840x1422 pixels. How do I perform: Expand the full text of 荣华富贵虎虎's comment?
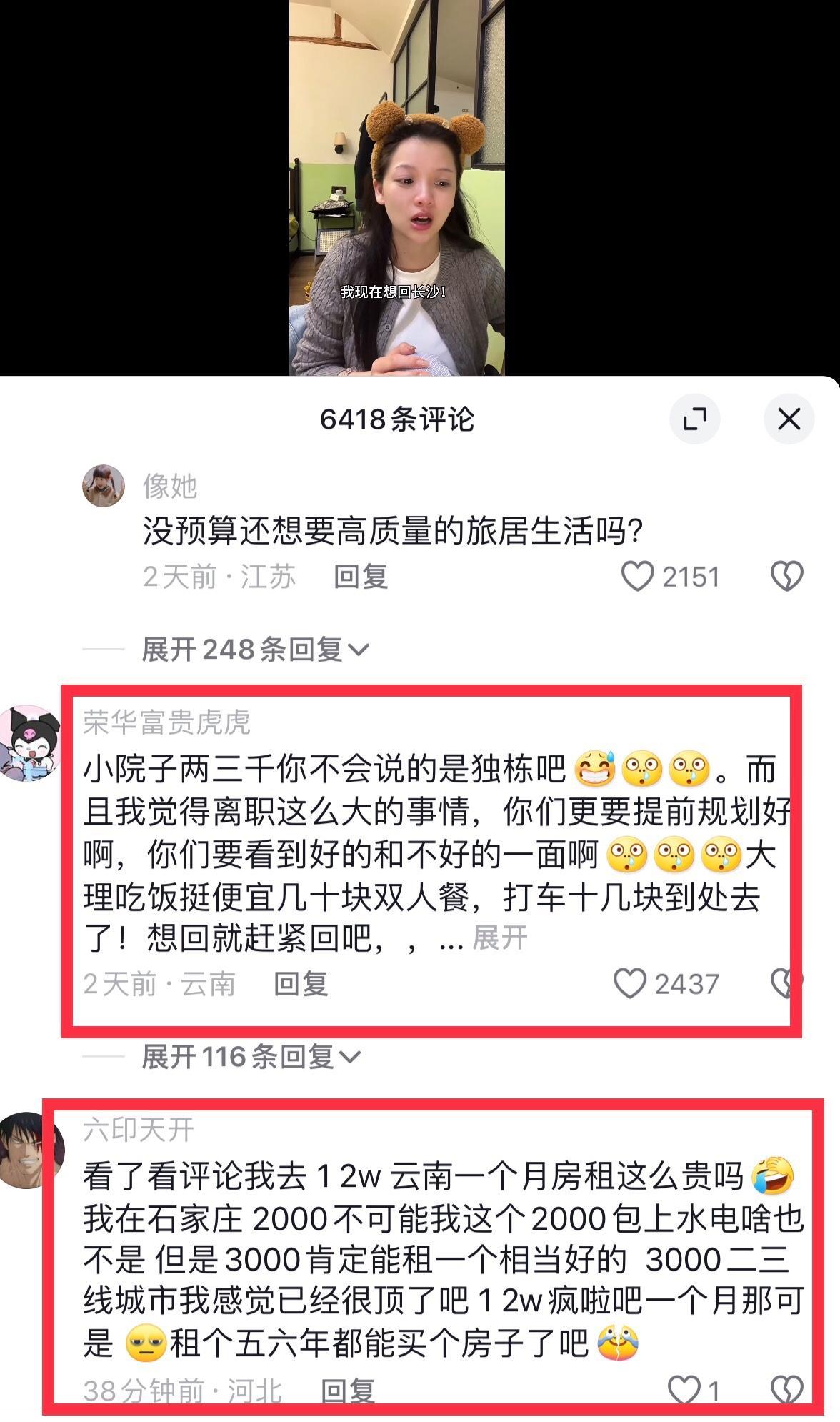pyautogui.click(x=500, y=938)
